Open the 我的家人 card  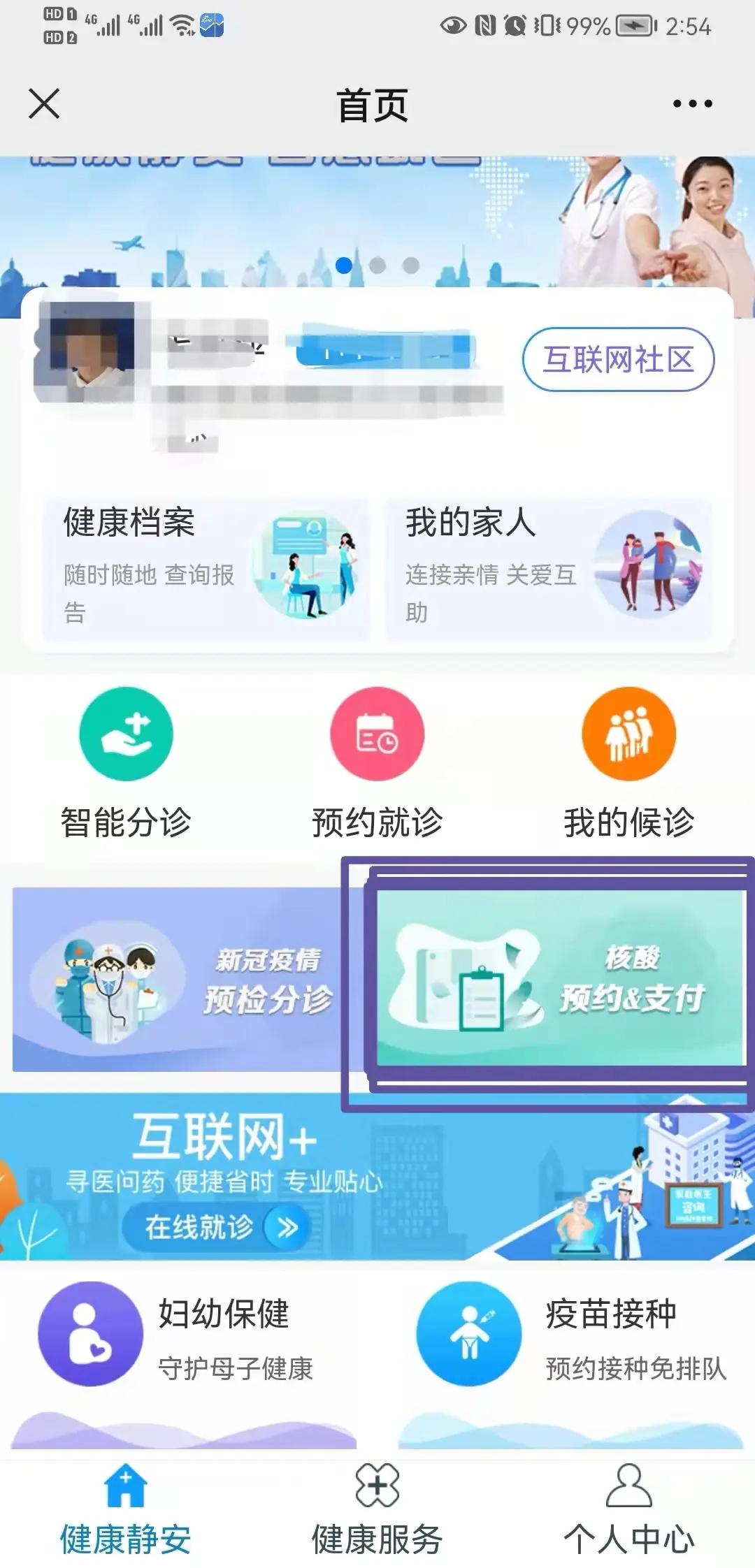point(549,569)
